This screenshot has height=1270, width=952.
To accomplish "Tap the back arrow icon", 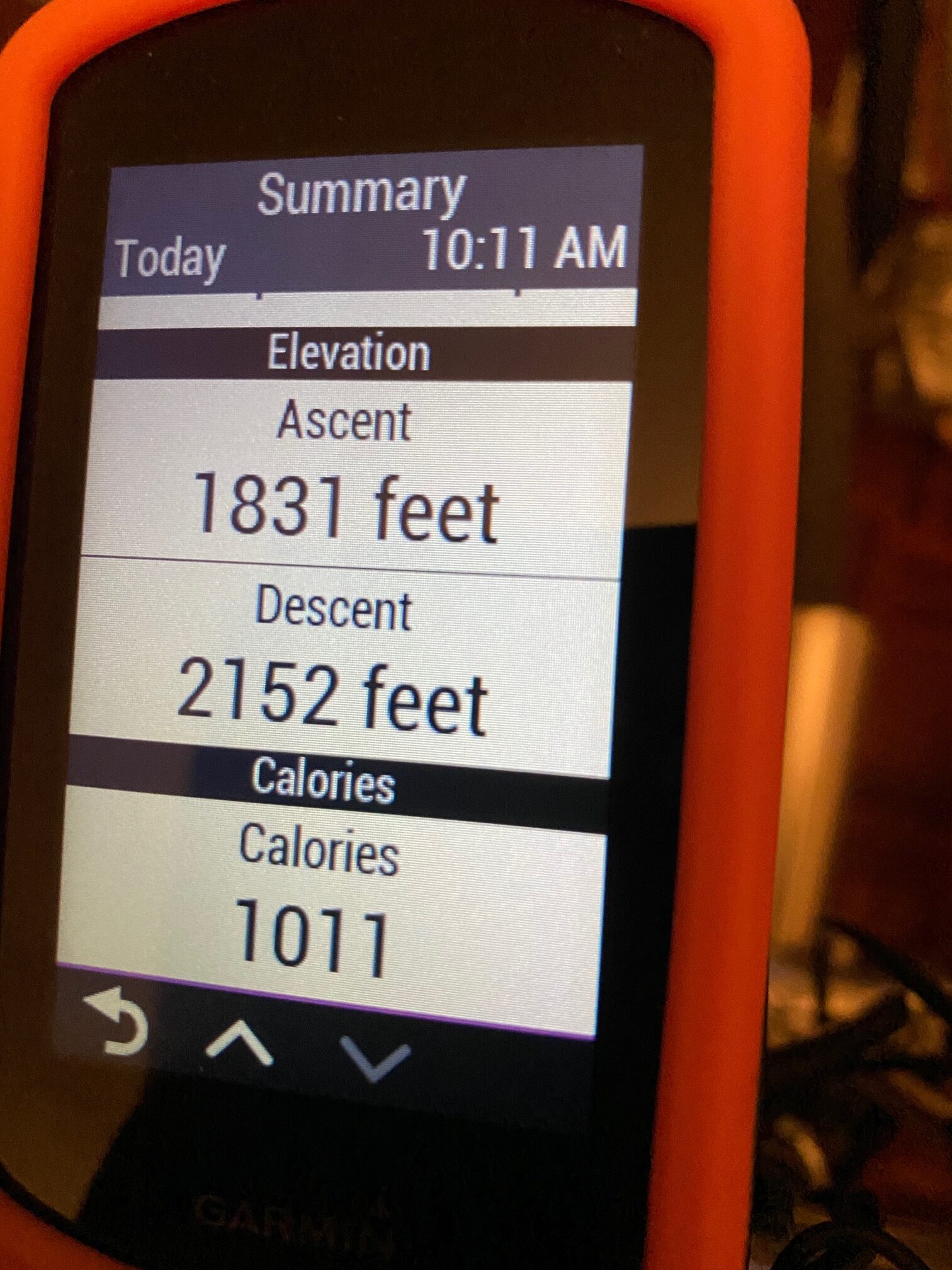I will [x=118, y=1021].
